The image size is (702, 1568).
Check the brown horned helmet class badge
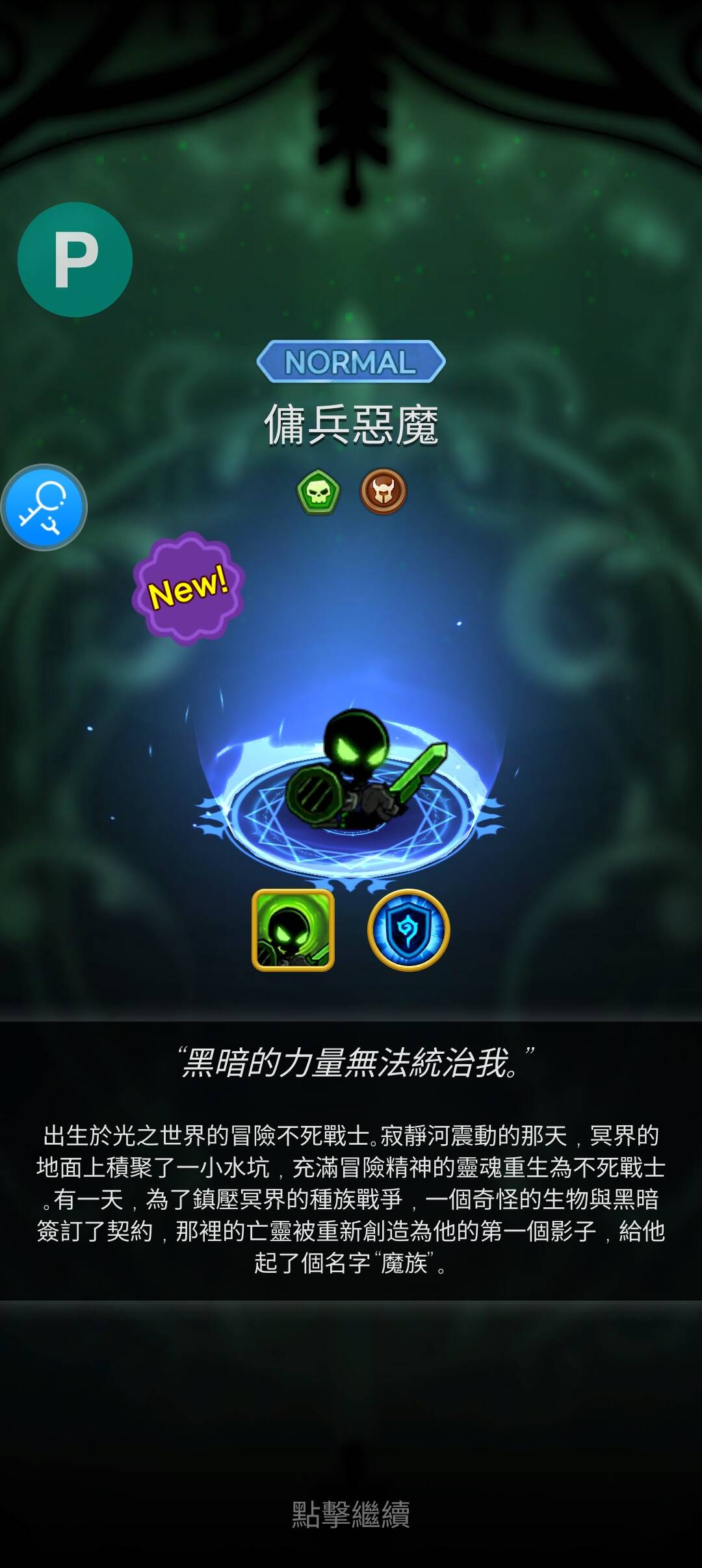(x=383, y=491)
